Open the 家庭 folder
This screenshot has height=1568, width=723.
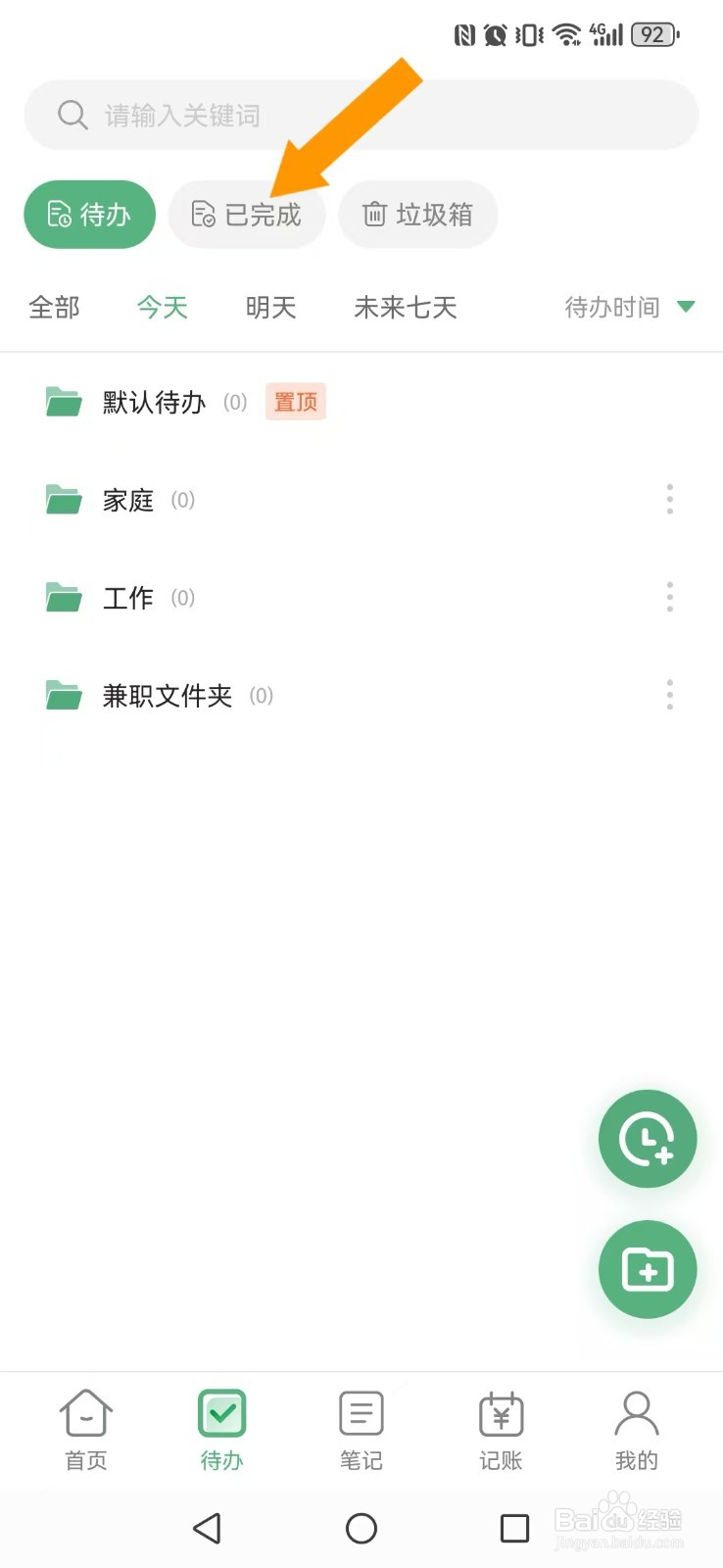(128, 501)
